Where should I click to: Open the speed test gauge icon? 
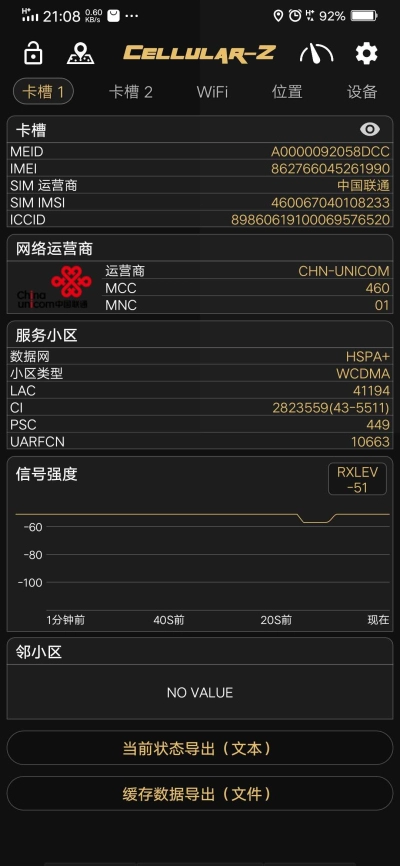[316, 54]
